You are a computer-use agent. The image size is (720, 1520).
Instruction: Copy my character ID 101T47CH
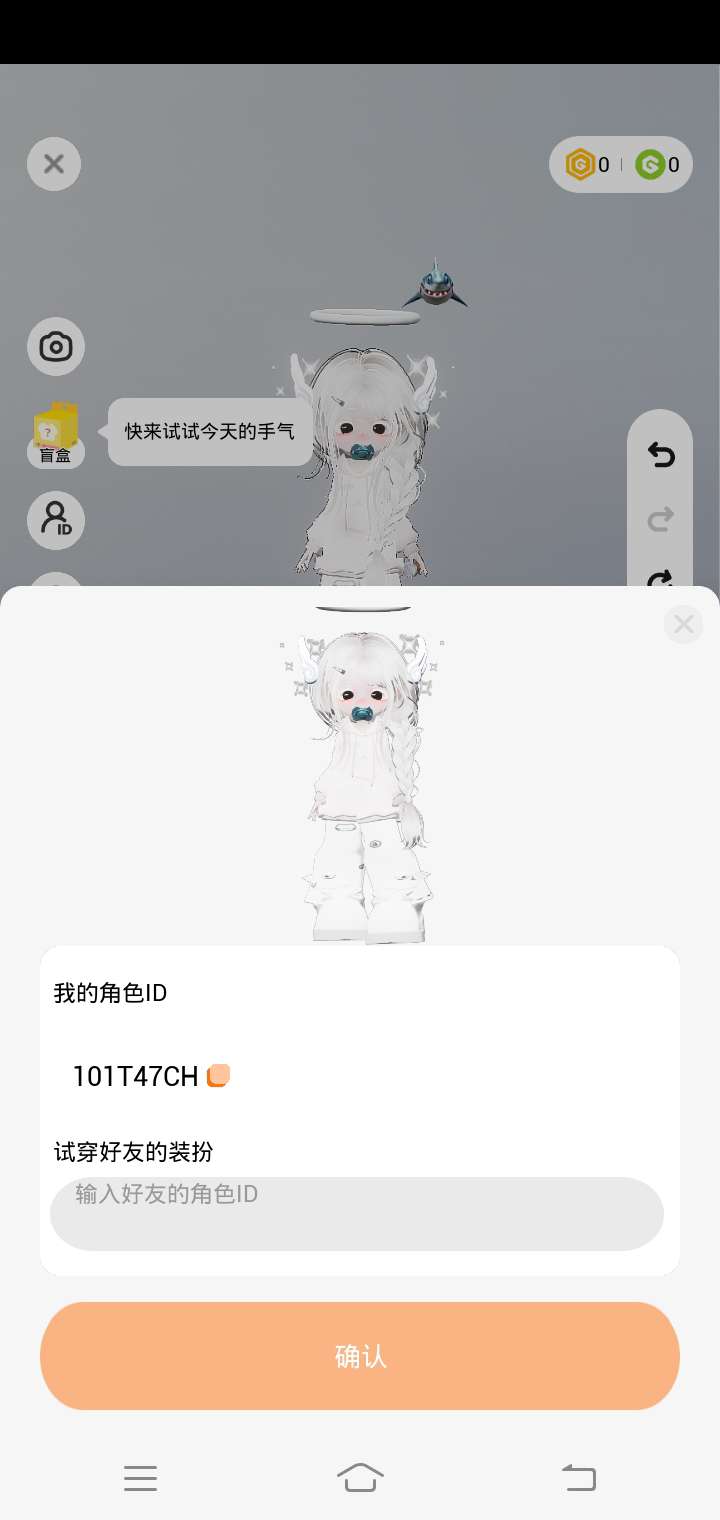[x=218, y=1076]
